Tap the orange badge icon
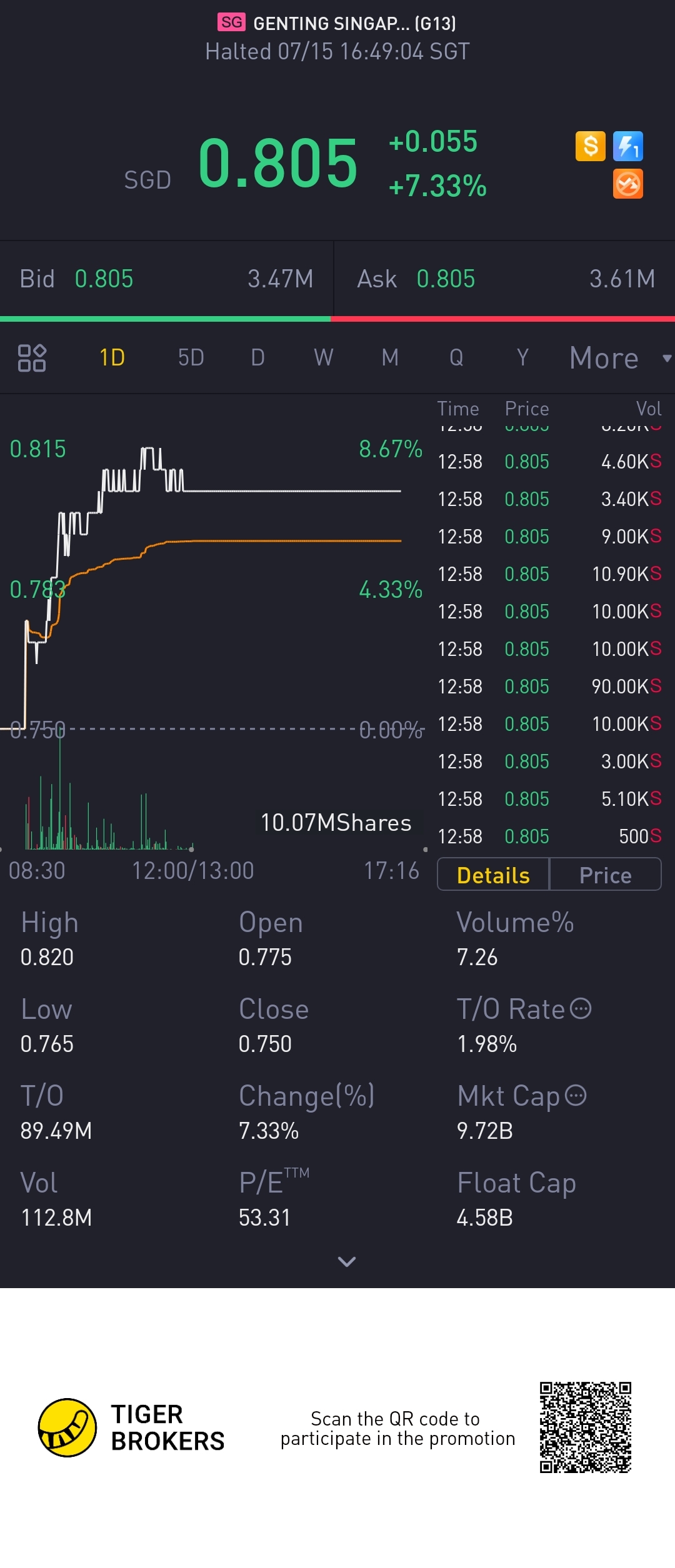The width and height of the screenshot is (675, 1568). point(628,184)
